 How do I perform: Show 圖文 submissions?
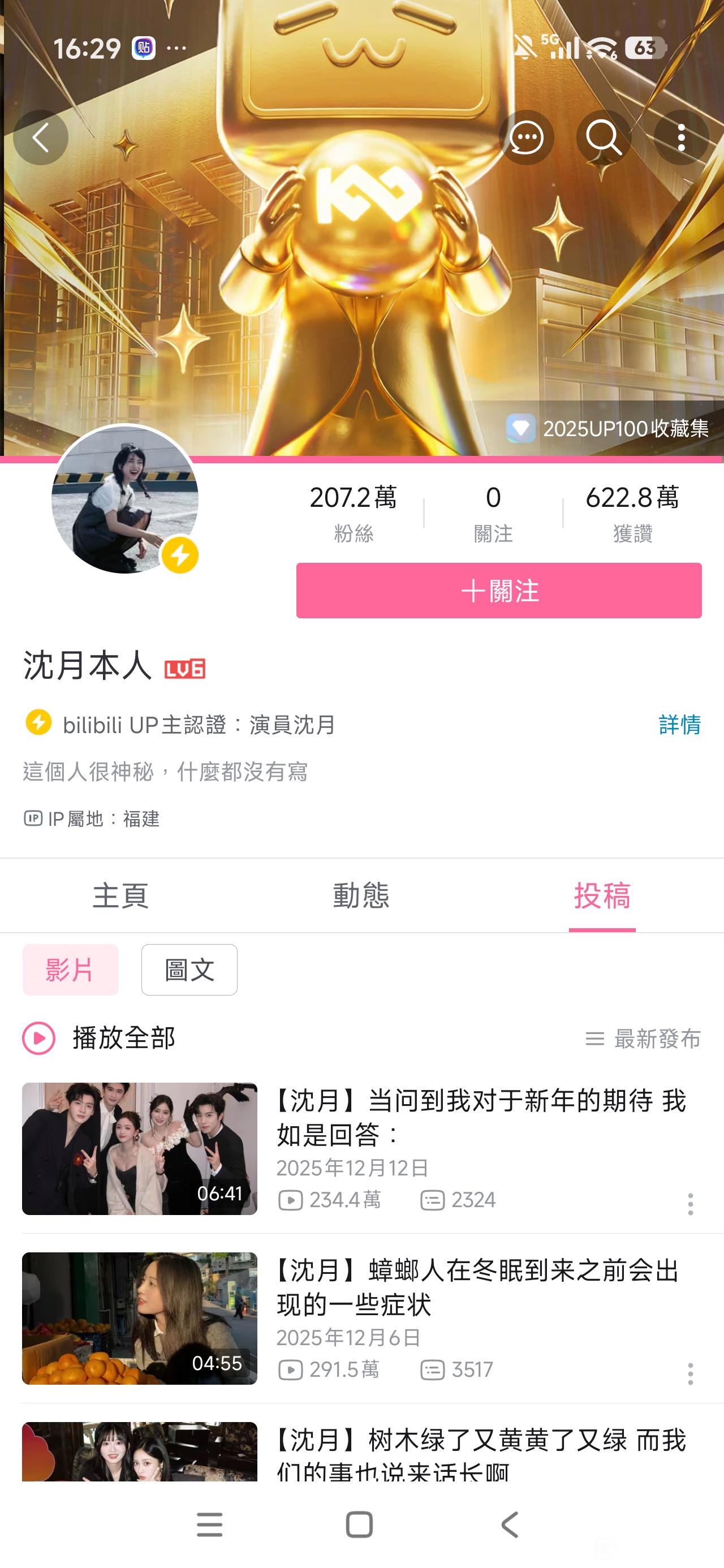point(189,970)
